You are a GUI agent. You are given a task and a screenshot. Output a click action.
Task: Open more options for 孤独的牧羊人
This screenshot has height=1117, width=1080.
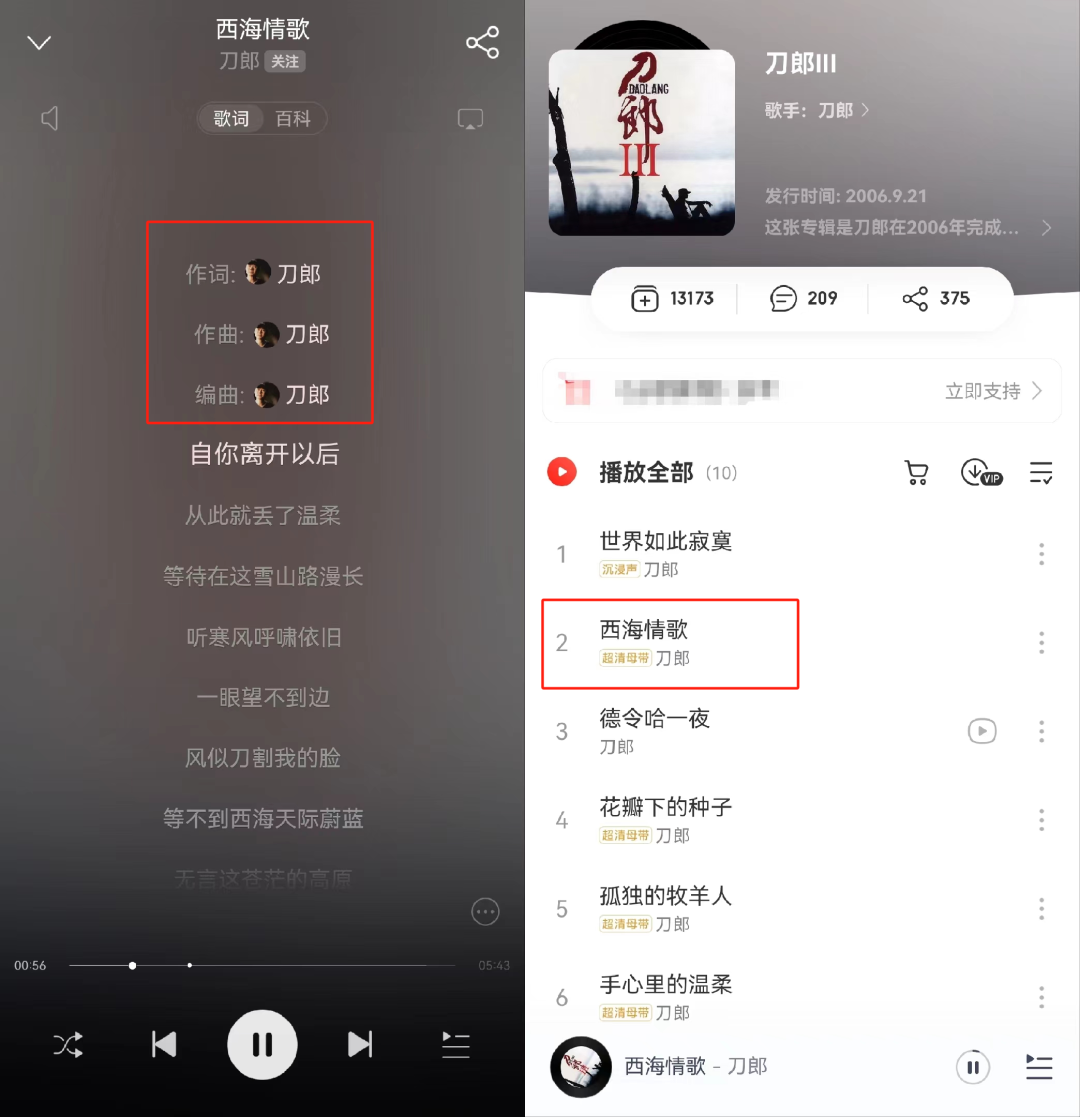pyautogui.click(x=1041, y=908)
